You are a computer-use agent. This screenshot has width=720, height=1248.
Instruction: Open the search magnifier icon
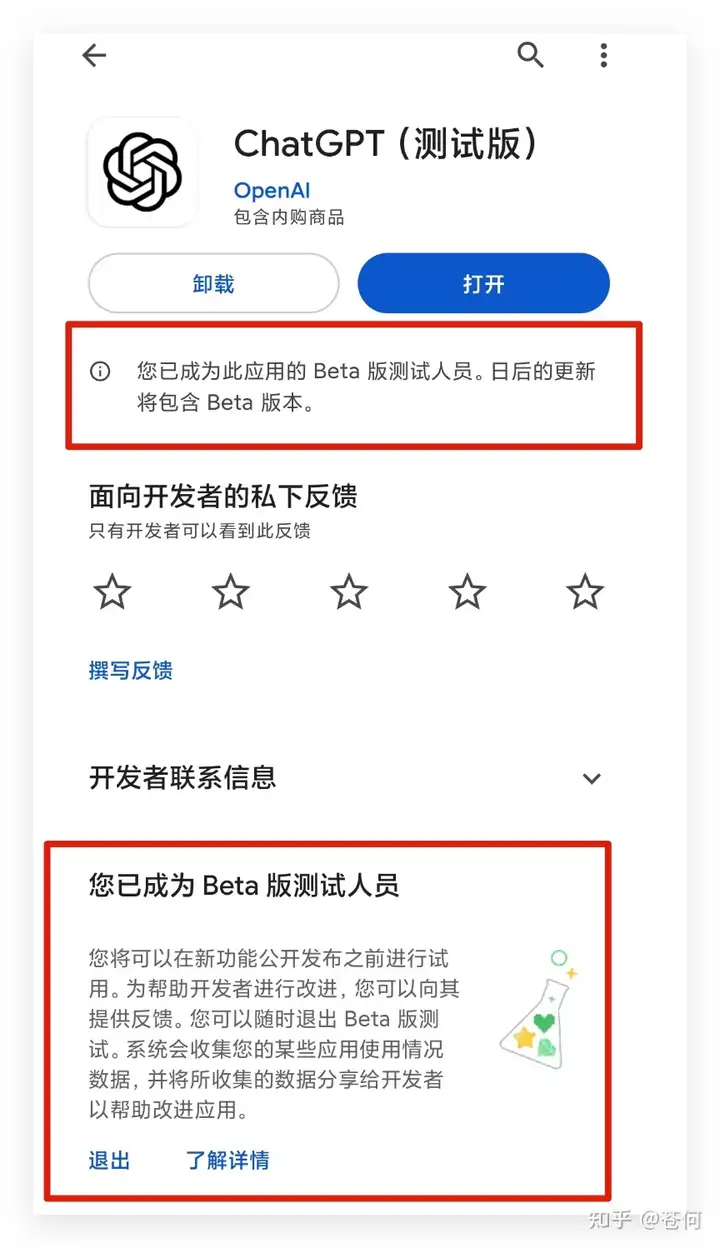click(530, 54)
